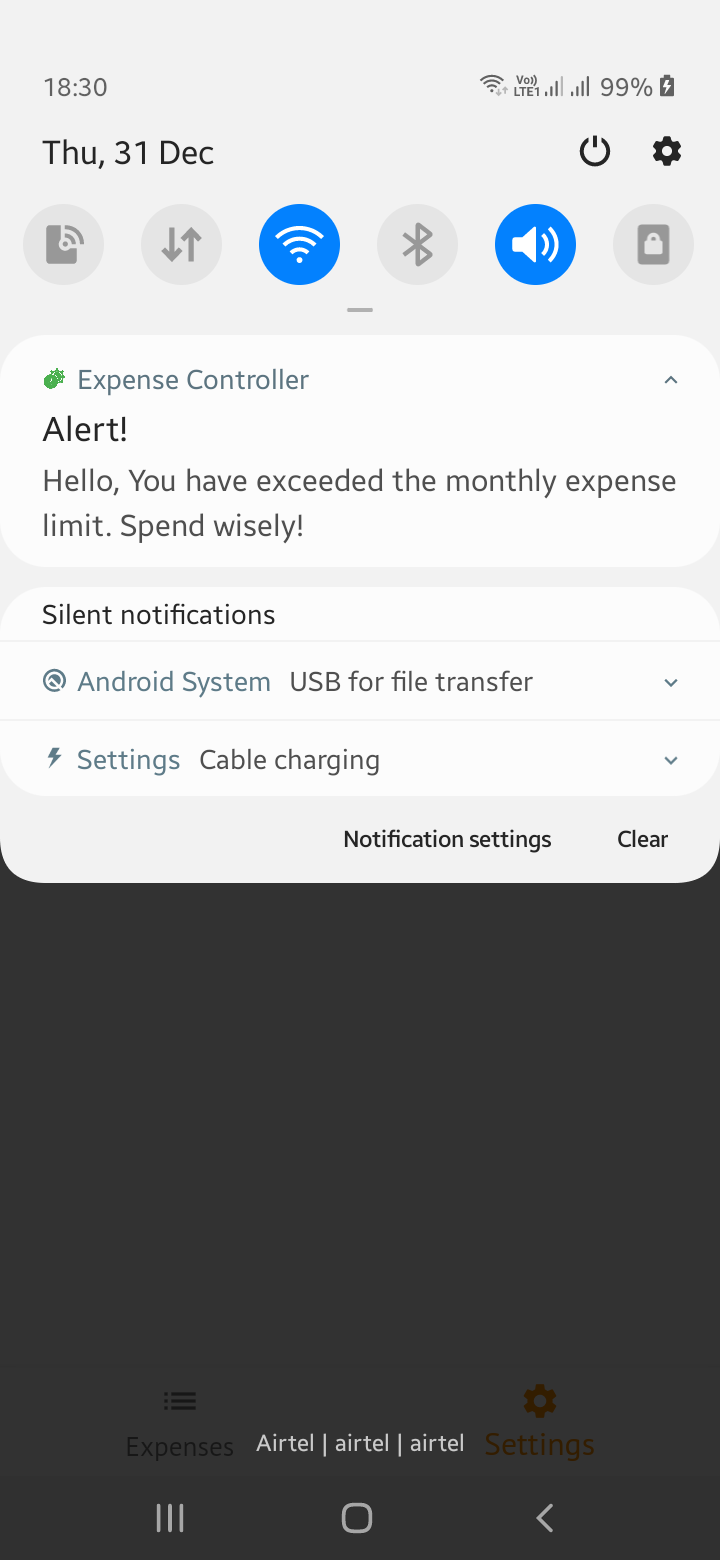Switch to the Expenses tab
Viewport: 720px width, 1560px height.
(180, 1420)
